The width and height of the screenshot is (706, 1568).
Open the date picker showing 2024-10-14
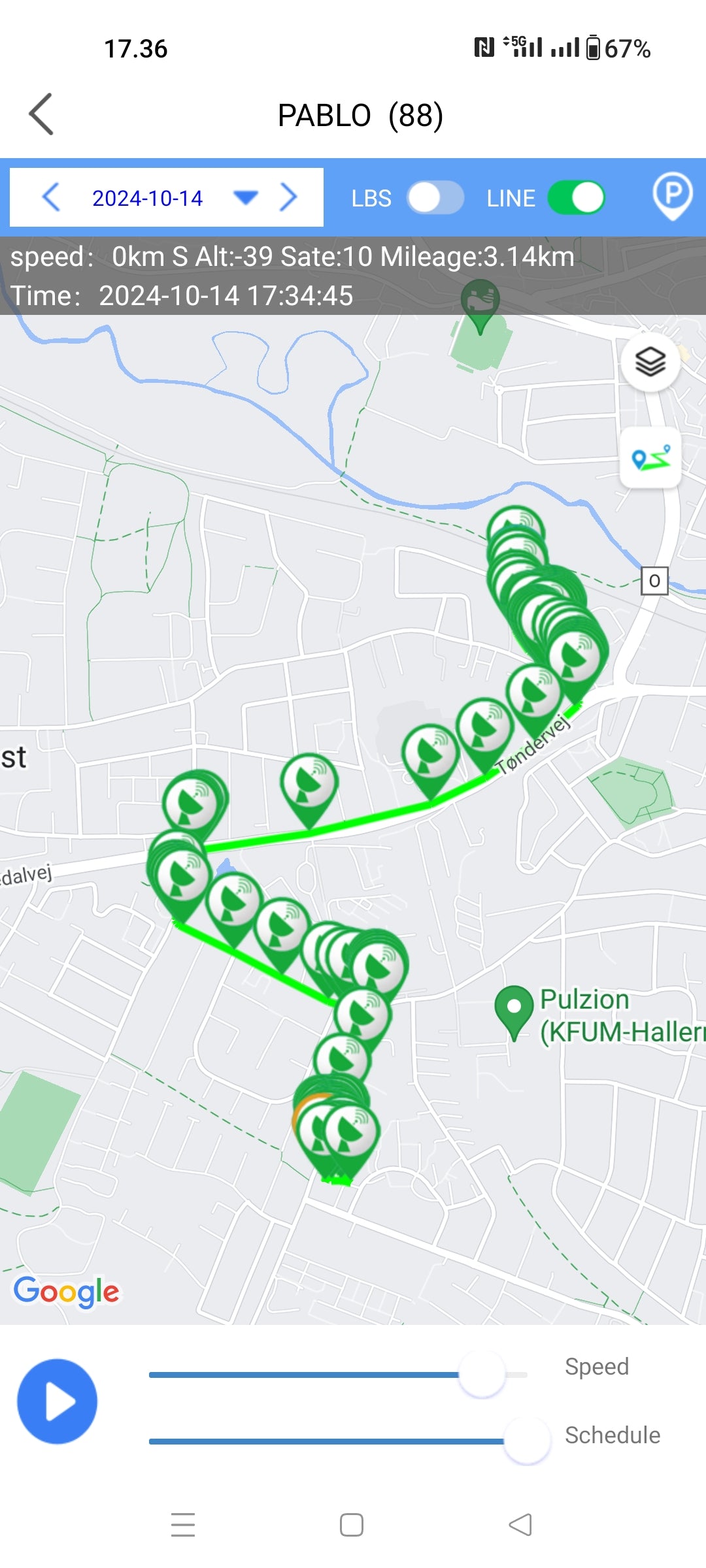pyautogui.click(x=244, y=197)
